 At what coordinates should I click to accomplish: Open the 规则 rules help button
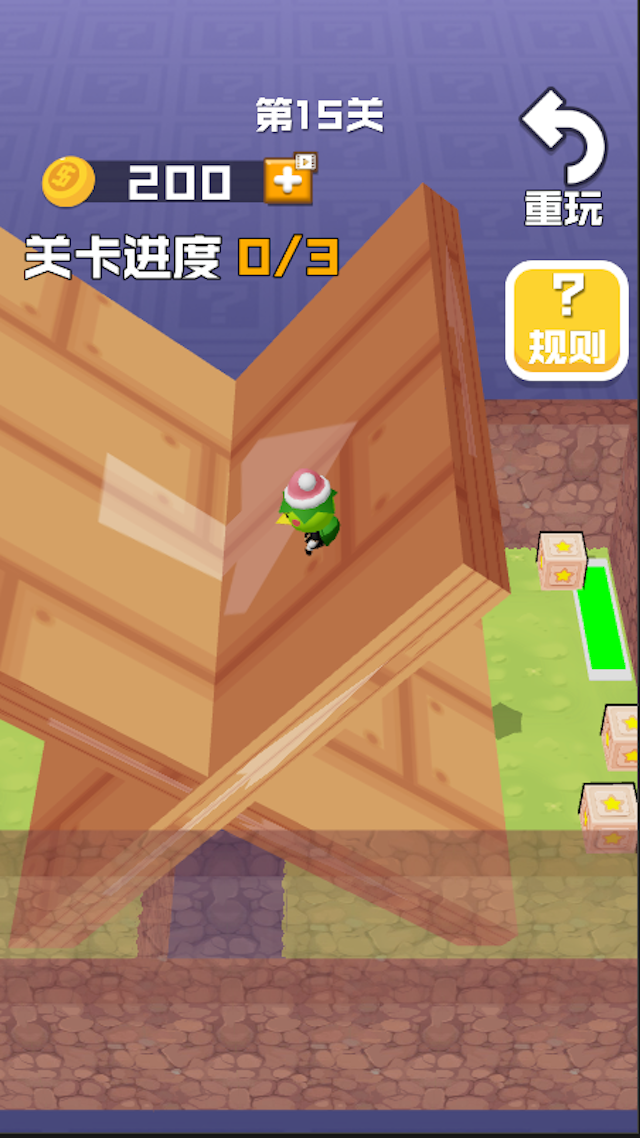566,321
